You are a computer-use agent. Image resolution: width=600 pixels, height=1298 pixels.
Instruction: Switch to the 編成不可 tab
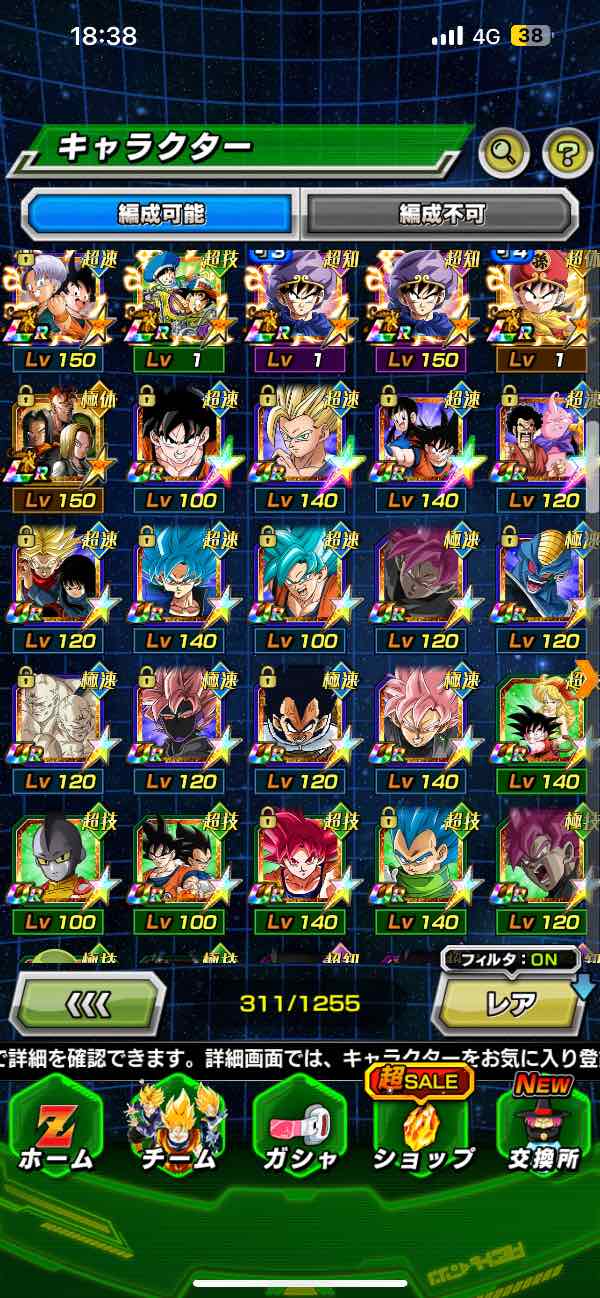441,214
